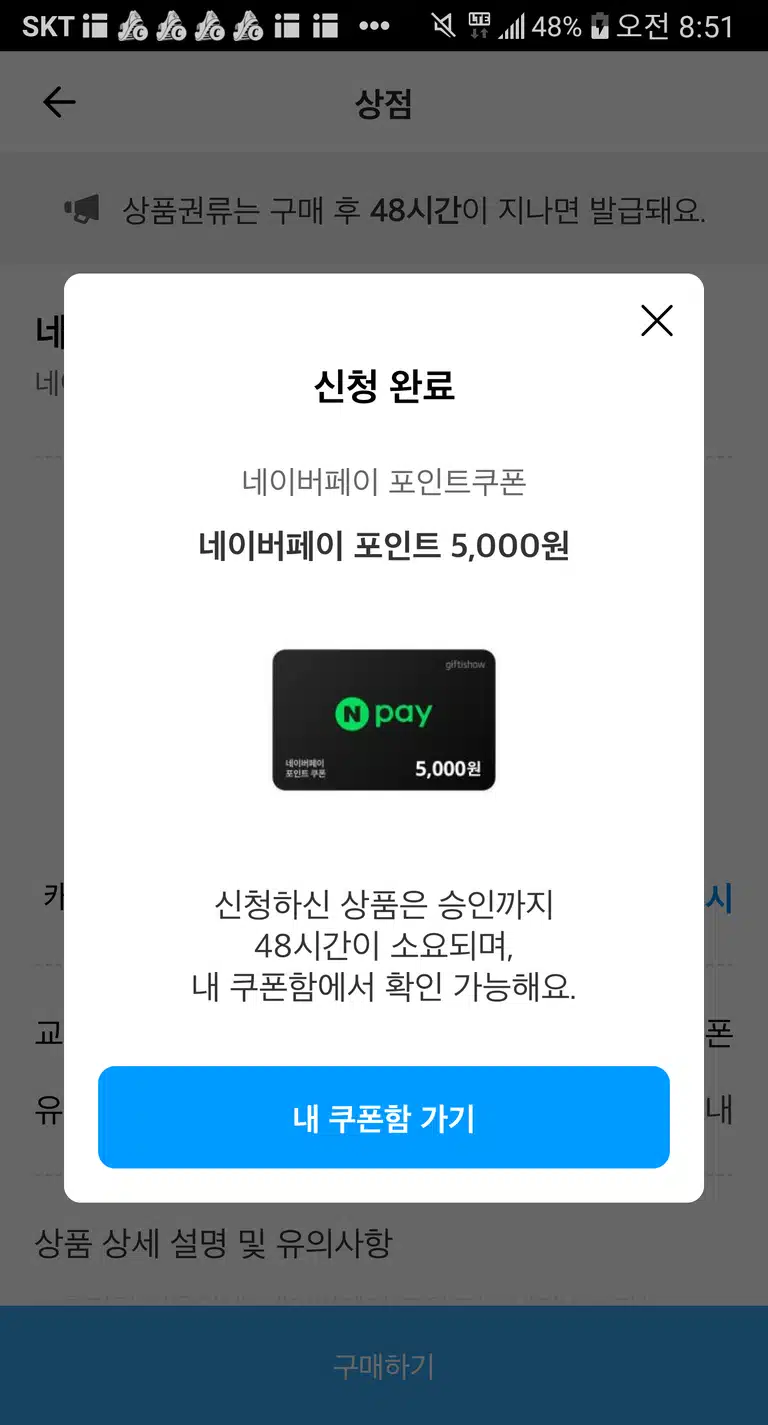The height and width of the screenshot is (1425, 768).
Task: Close the 신청 완료 dialog
Action: (657, 321)
